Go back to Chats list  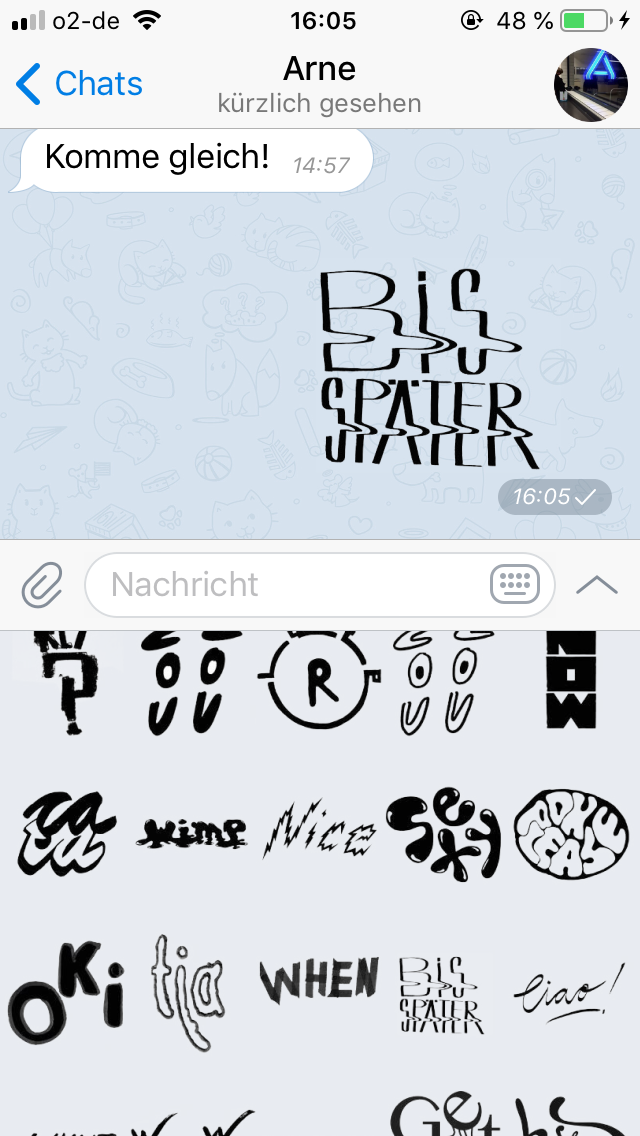pyautogui.click(x=80, y=84)
